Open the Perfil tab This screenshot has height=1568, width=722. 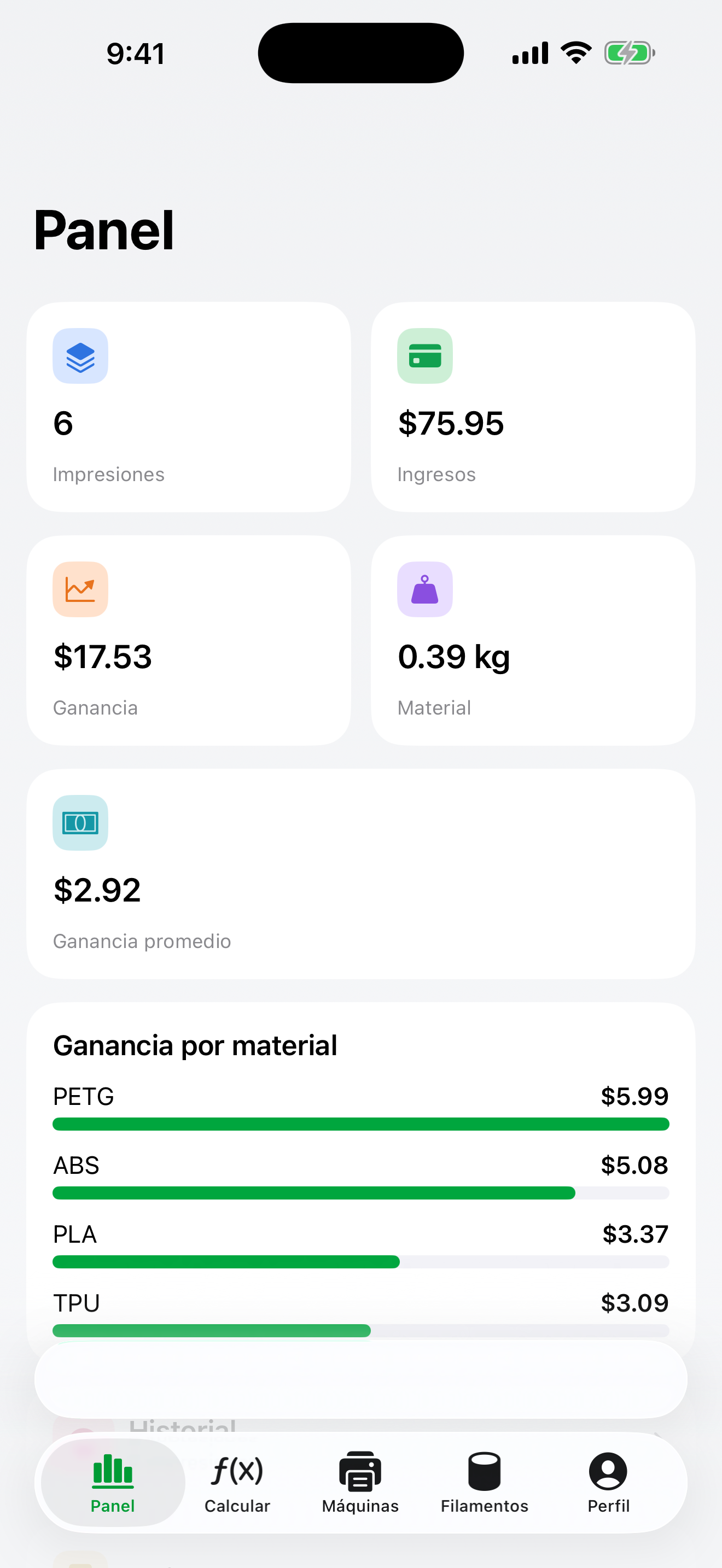pos(608,1483)
